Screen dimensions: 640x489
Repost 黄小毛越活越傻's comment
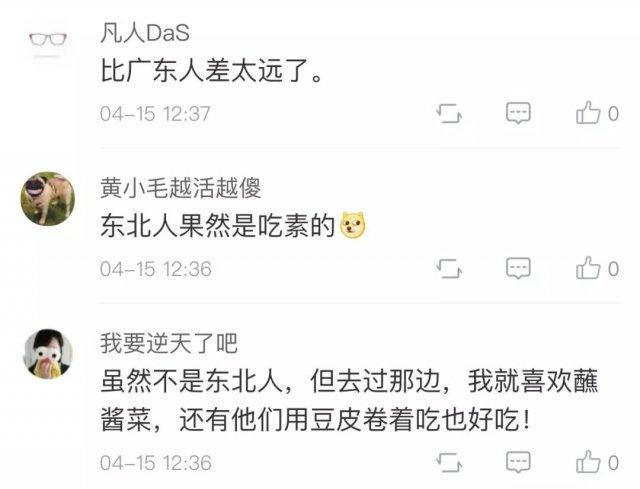pyautogui.click(x=449, y=268)
